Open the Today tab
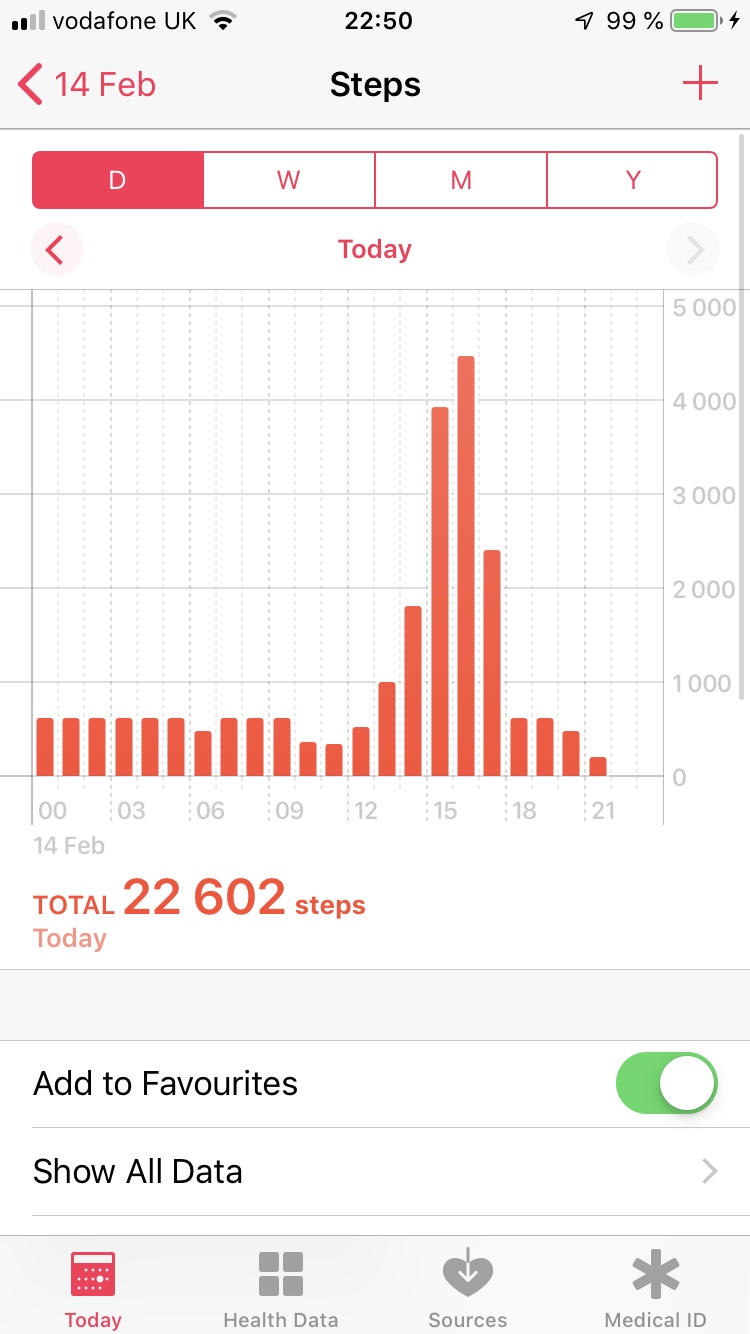Viewport: 750px width, 1334px height. coord(93,1290)
